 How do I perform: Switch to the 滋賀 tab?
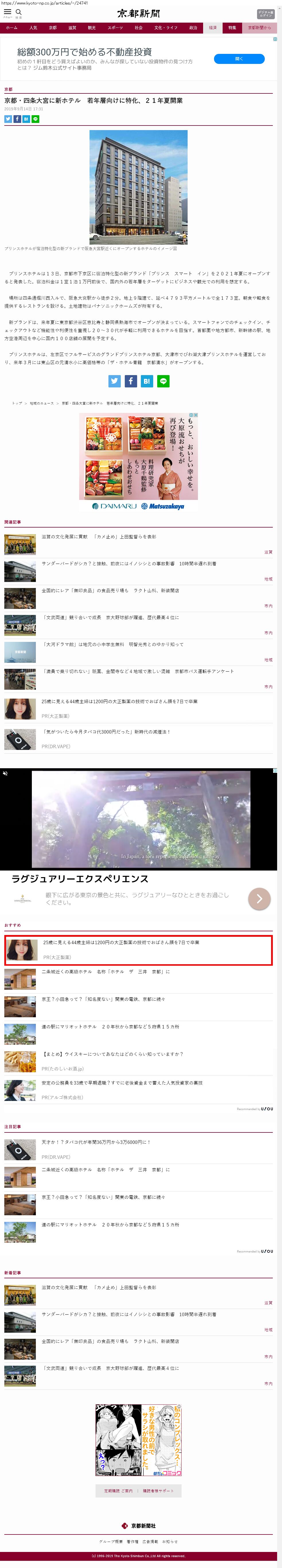(72, 28)
